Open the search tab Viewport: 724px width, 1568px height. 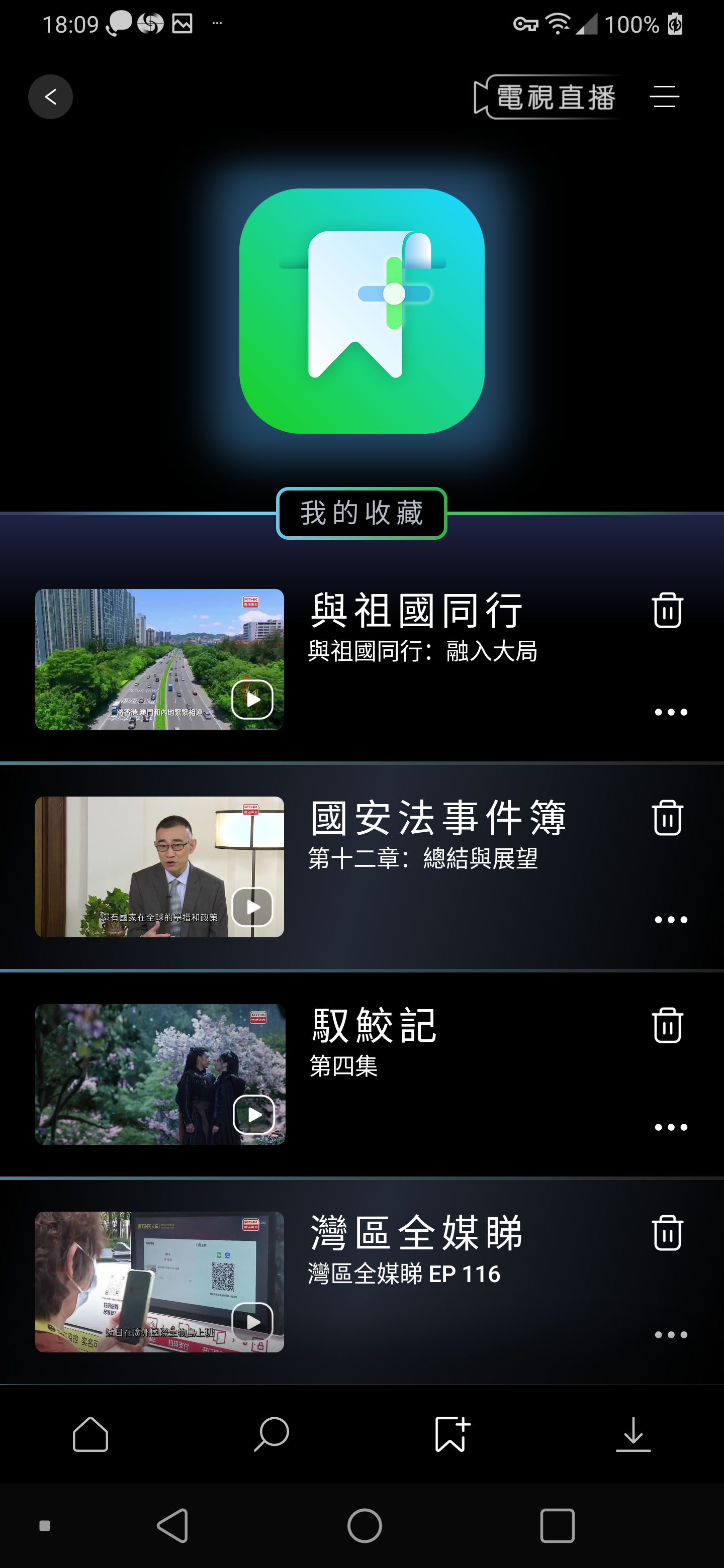coord(271,1434)
